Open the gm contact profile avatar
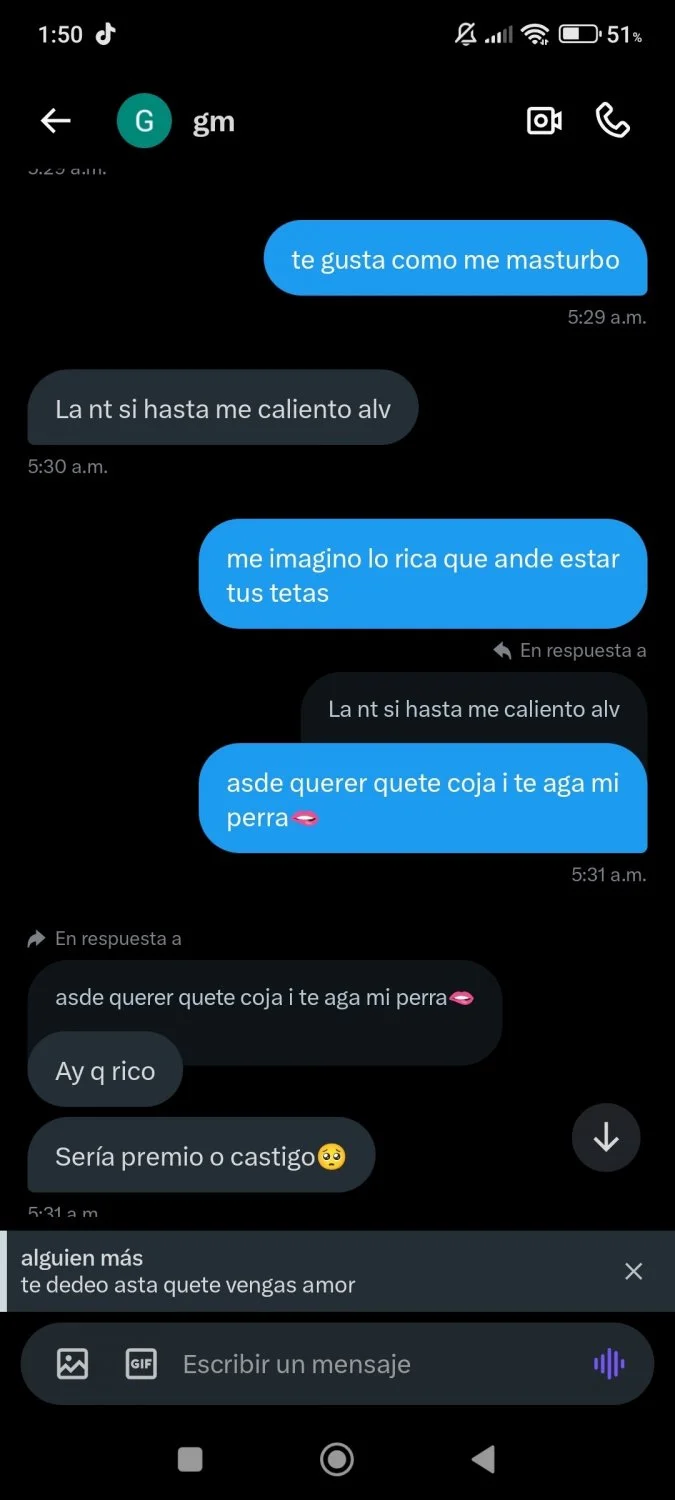 pyautogui.click(x=144, y=121)
